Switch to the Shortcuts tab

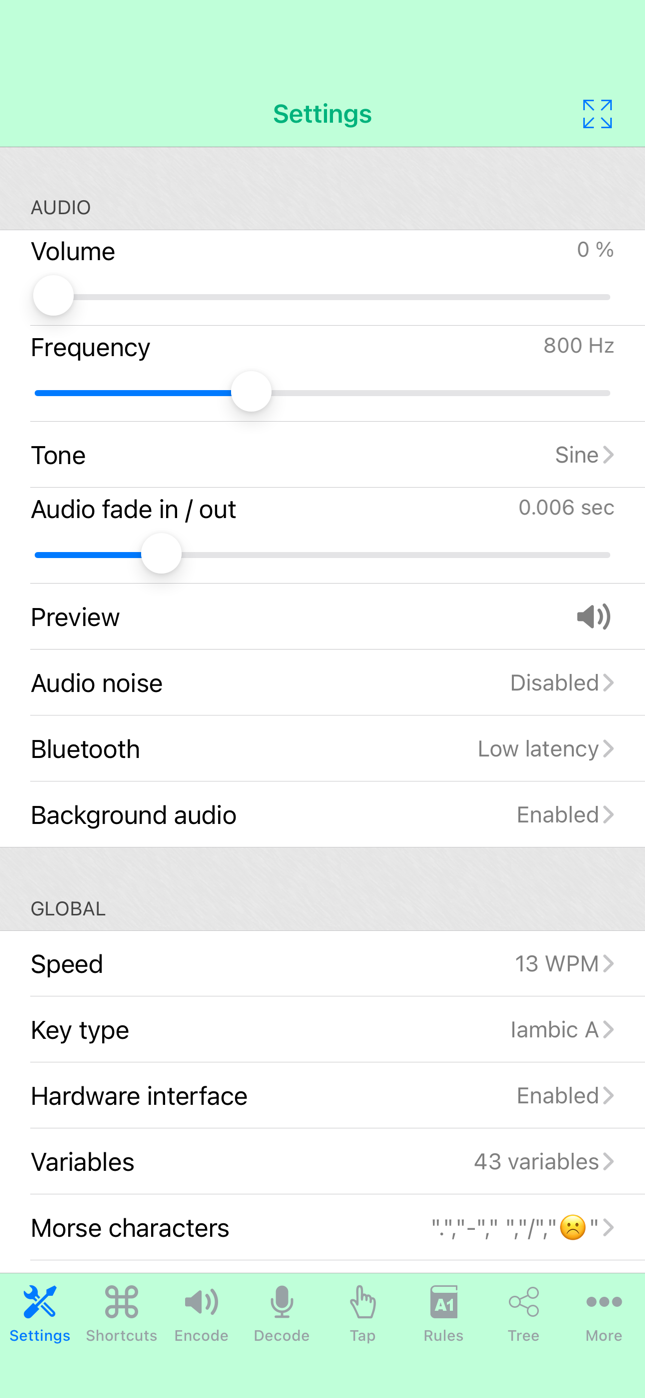[121, 1314]
